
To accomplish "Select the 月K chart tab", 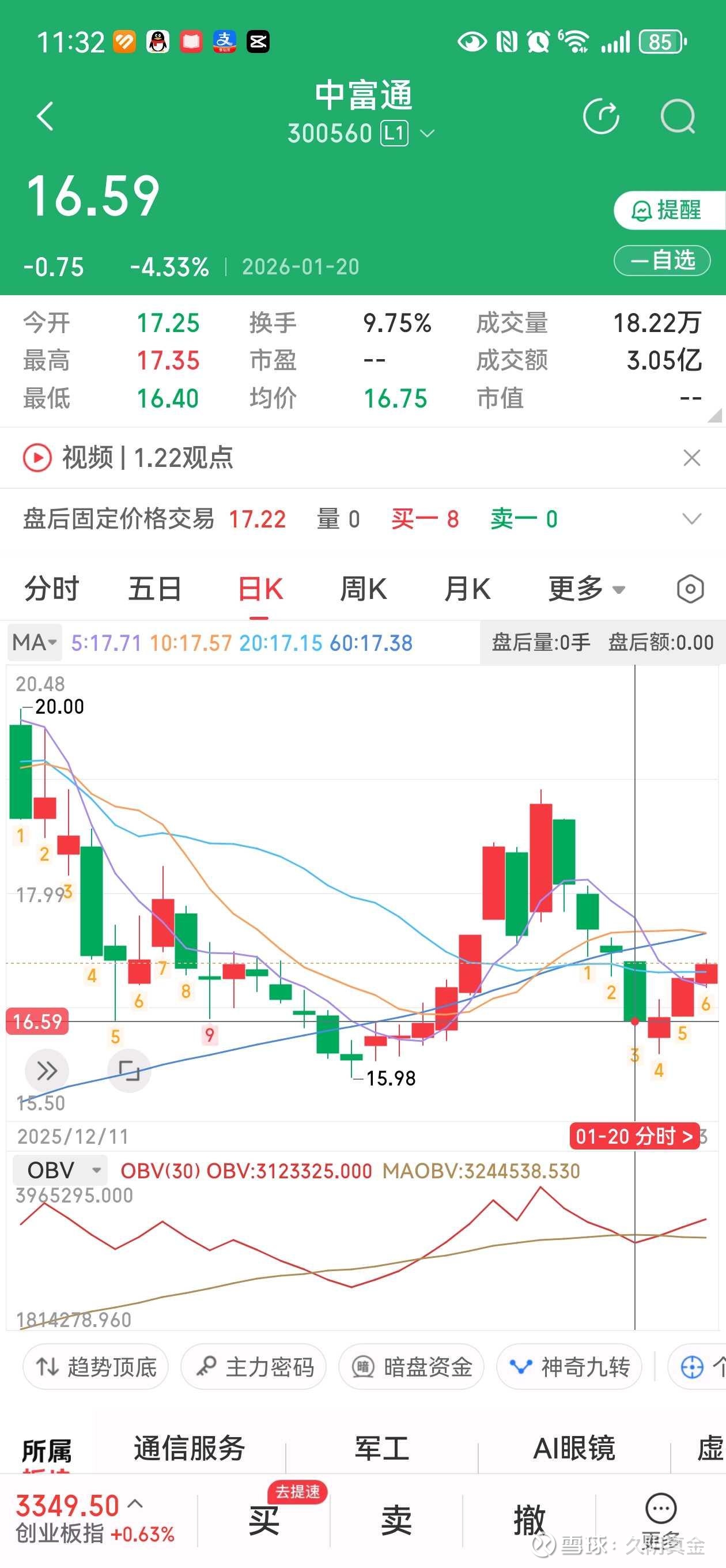I will tap(467, 589).
